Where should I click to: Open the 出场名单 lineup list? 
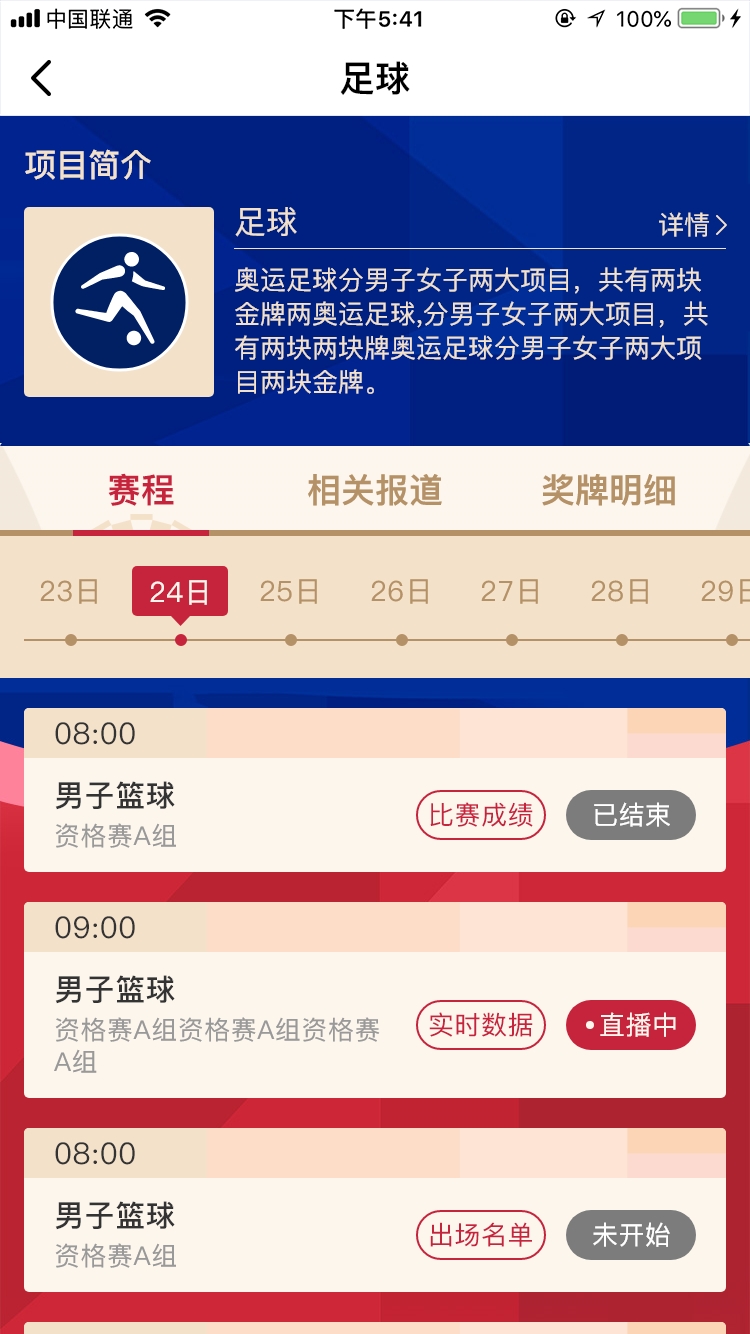[x=481, y=1235]
